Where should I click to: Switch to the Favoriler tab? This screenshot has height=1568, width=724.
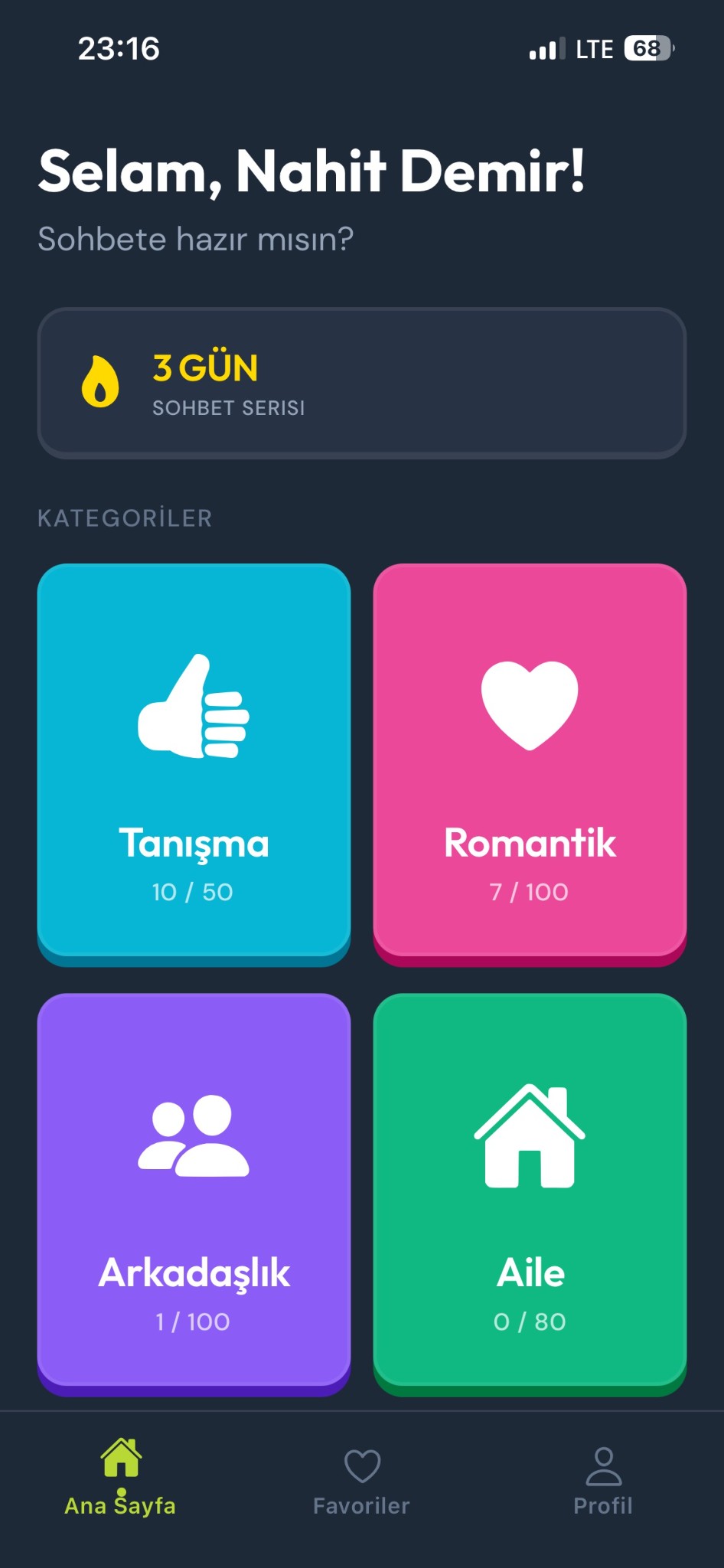coord(361,1481)
